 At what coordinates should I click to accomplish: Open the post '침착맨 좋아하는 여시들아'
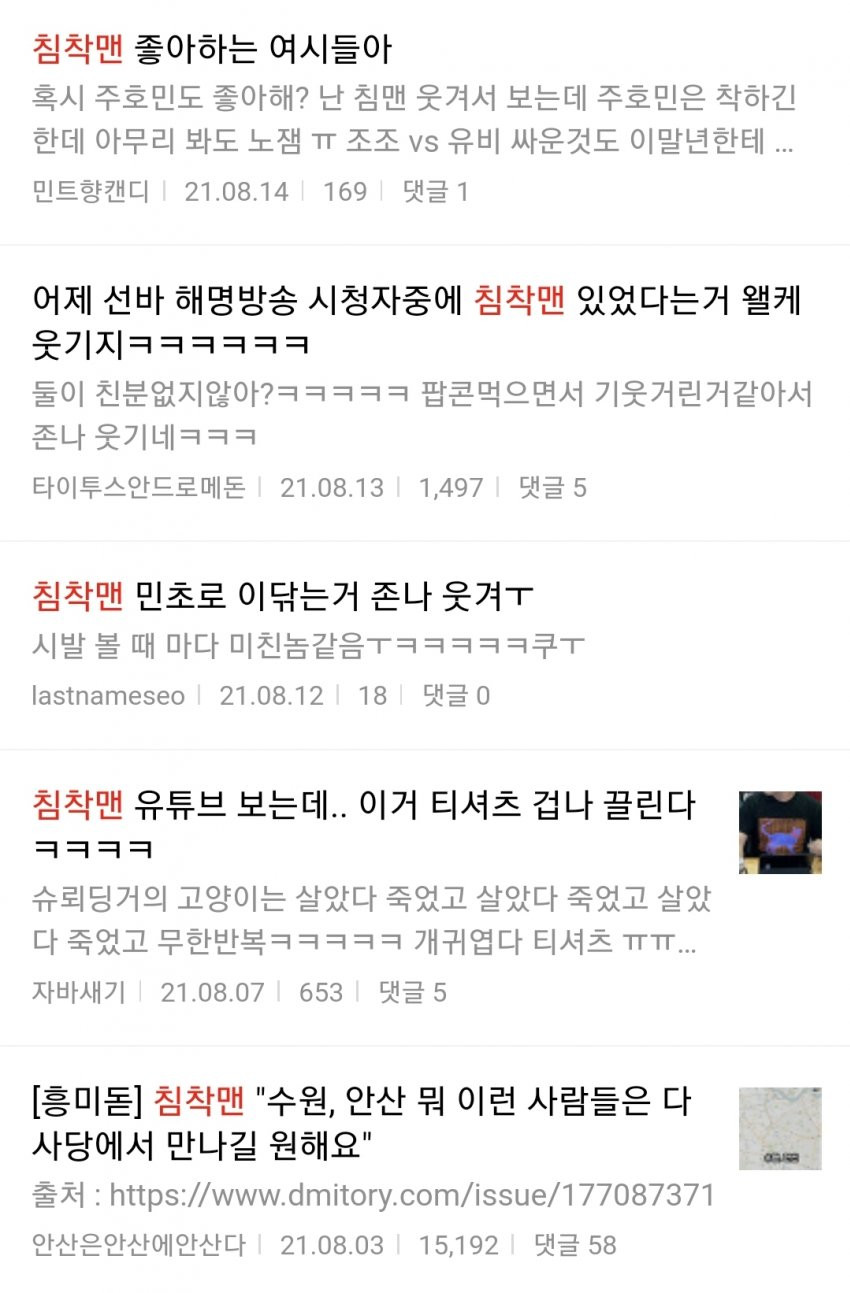(x=212, y=48)
